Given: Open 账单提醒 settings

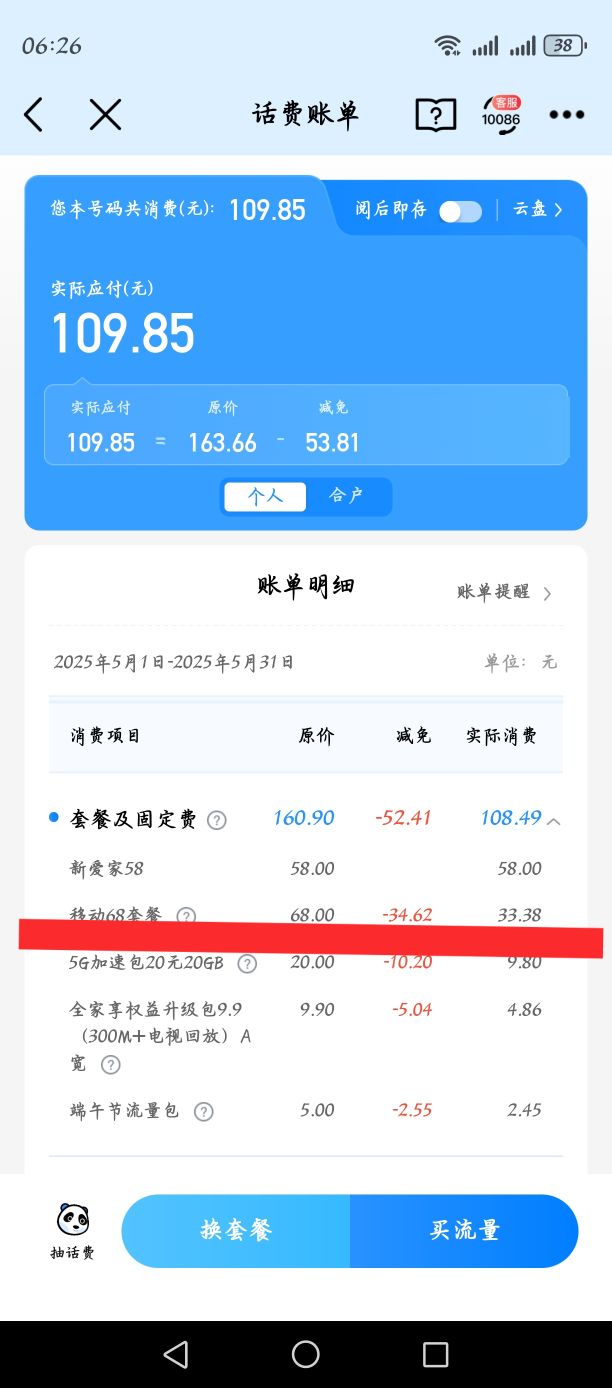Looking at the screenshot, I should coord(504,592).
